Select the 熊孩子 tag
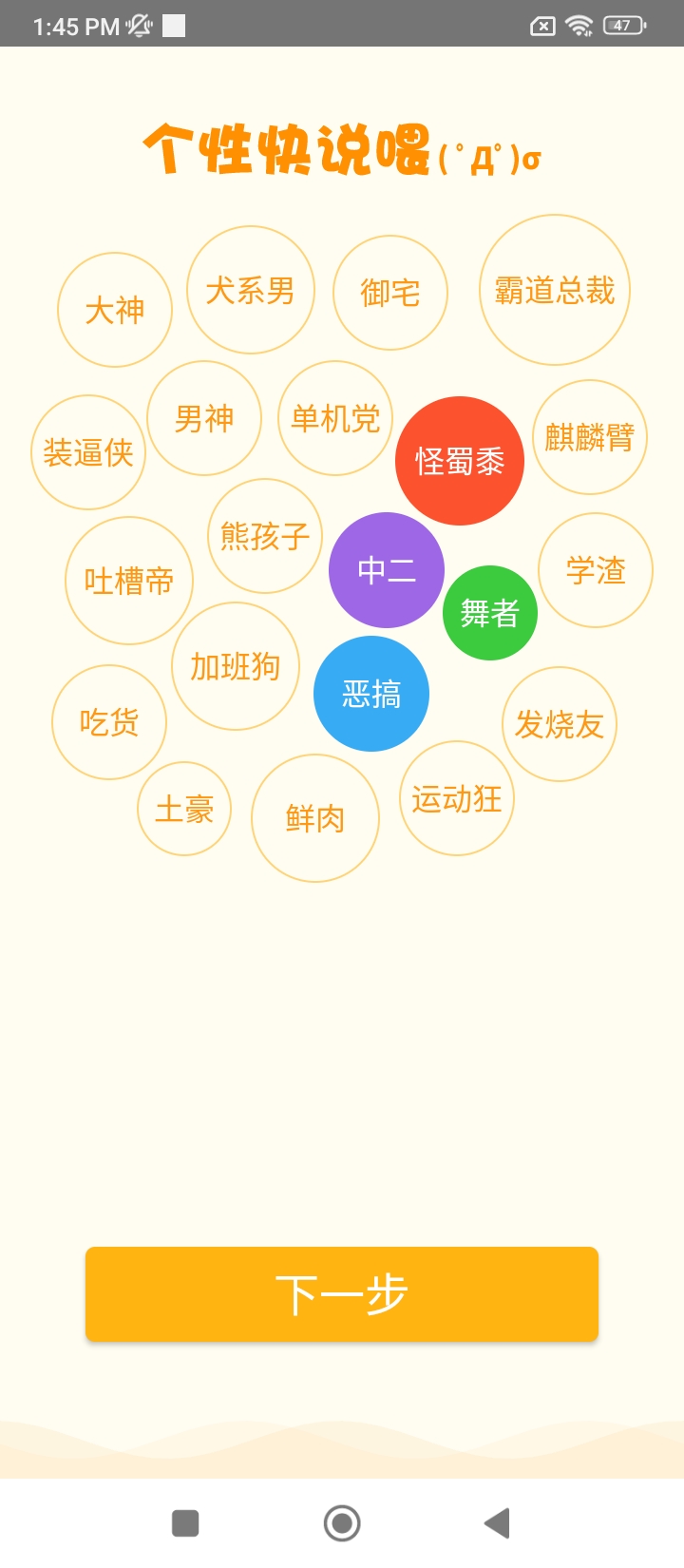 click(265, 536)
